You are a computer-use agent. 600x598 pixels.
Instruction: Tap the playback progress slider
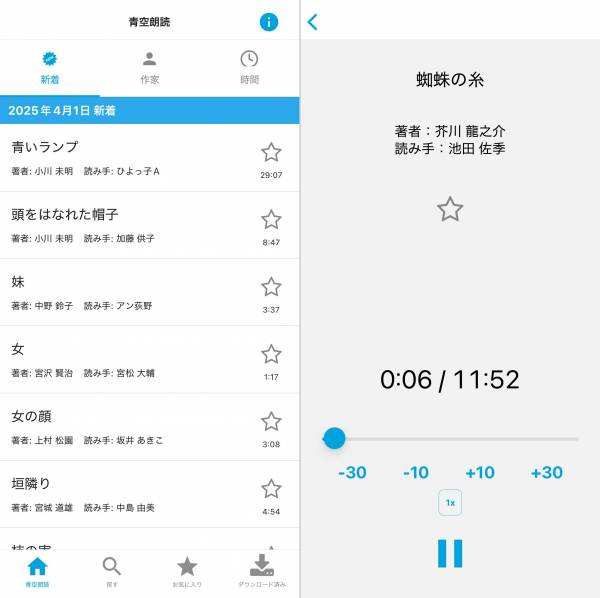point(450,438)
